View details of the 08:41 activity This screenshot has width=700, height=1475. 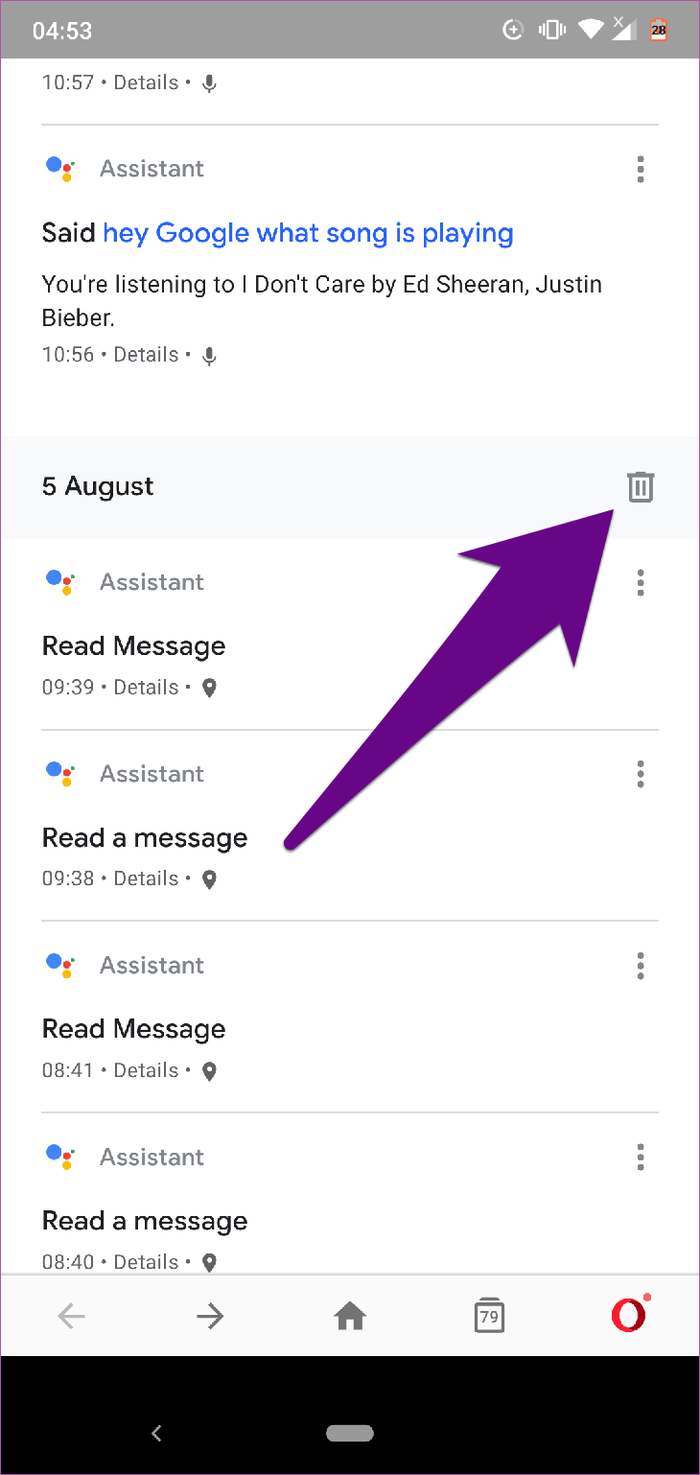point(145,1071)
